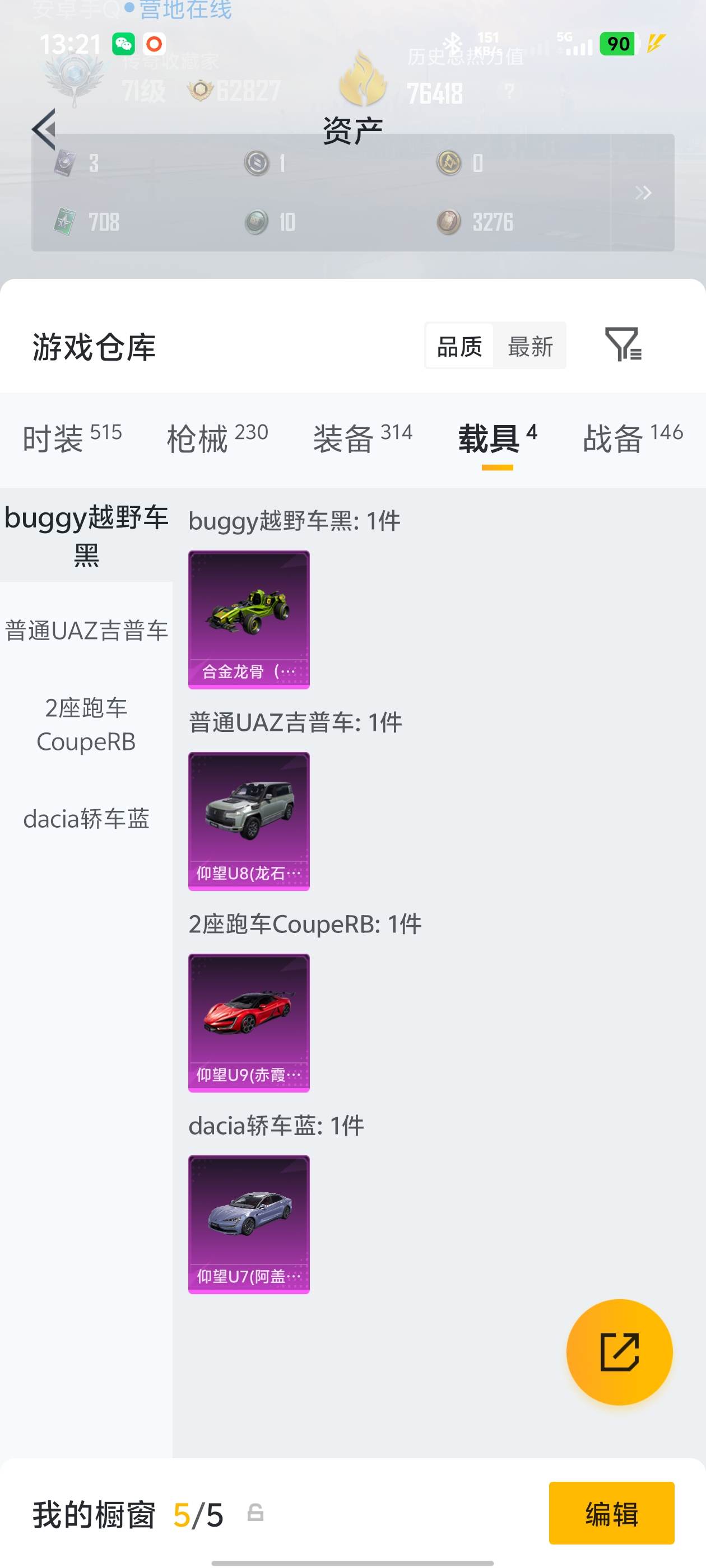Viewport: 706px width, 1568px height.
Task: Select the 仰望U9 red sports car thumbnail
Action: (x=249, y=1023)
